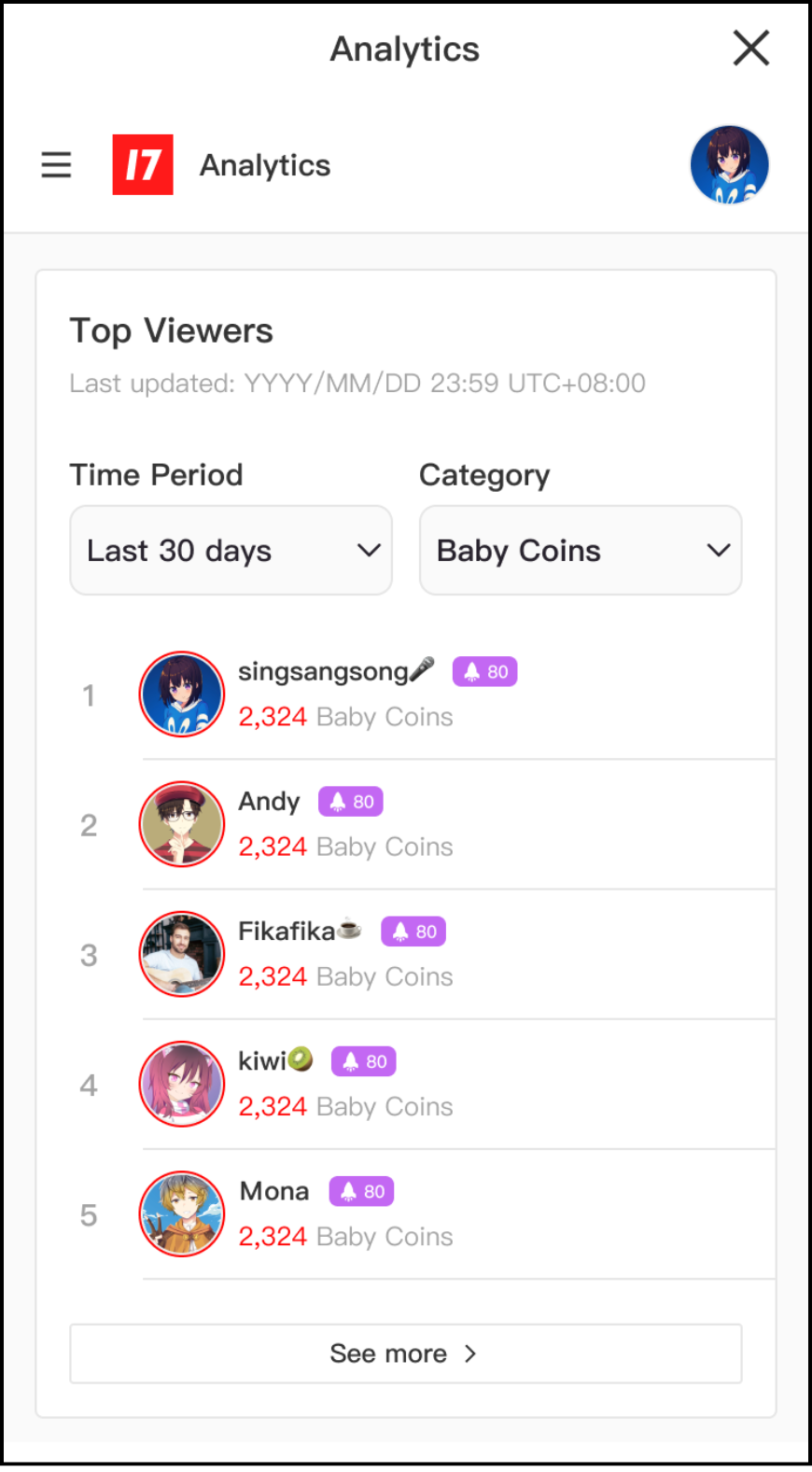Open Andy's viewer profile
This screenshot has height=1472, width=812.
(182, 824)
